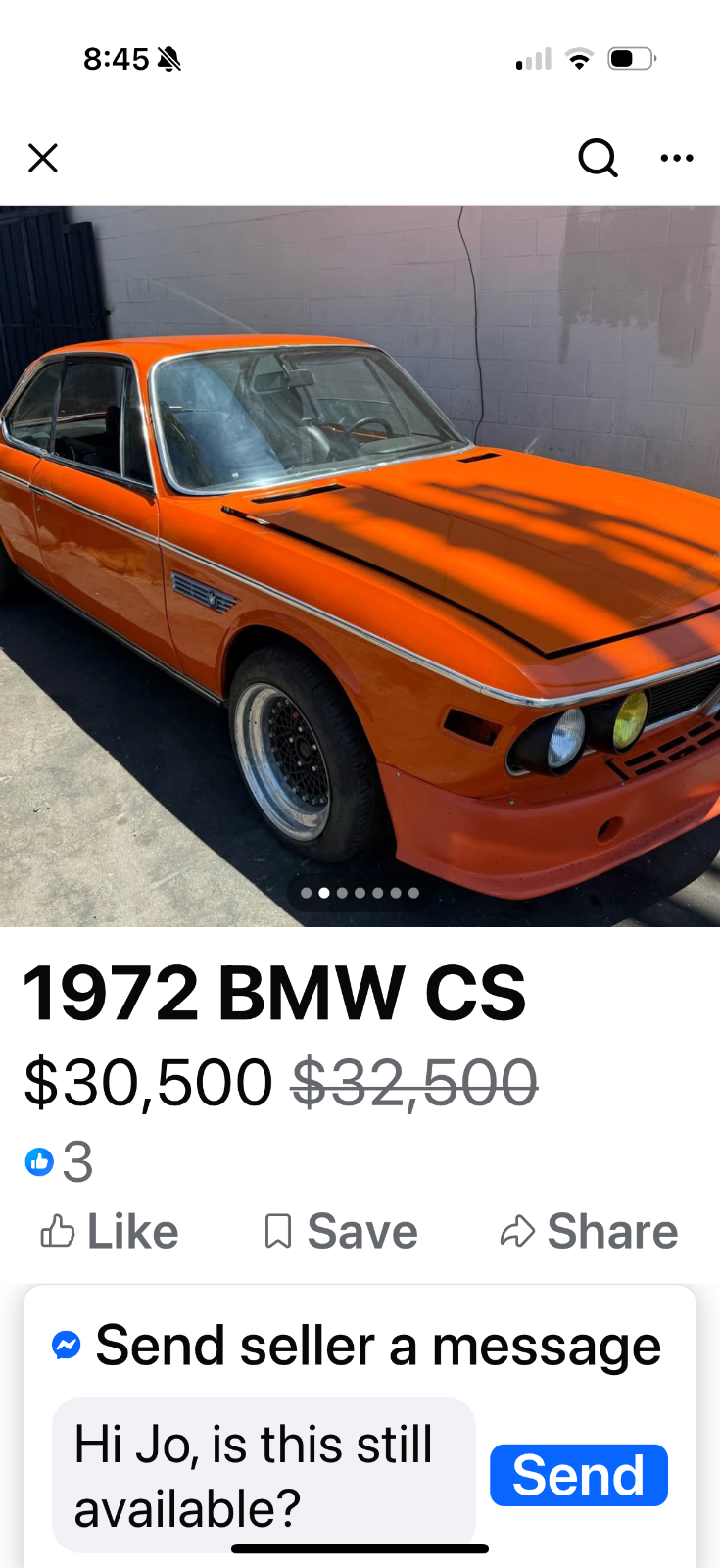Open search with the magnifier icon
This screenshot has height=1568, width=720.
click(x=598, y=158)
